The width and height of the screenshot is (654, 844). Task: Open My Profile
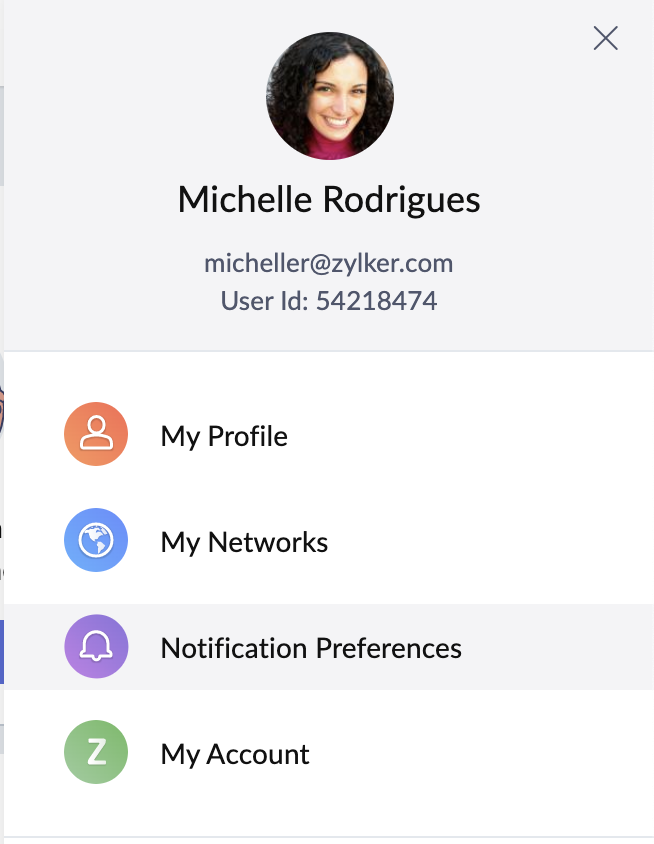coord(224,436)
